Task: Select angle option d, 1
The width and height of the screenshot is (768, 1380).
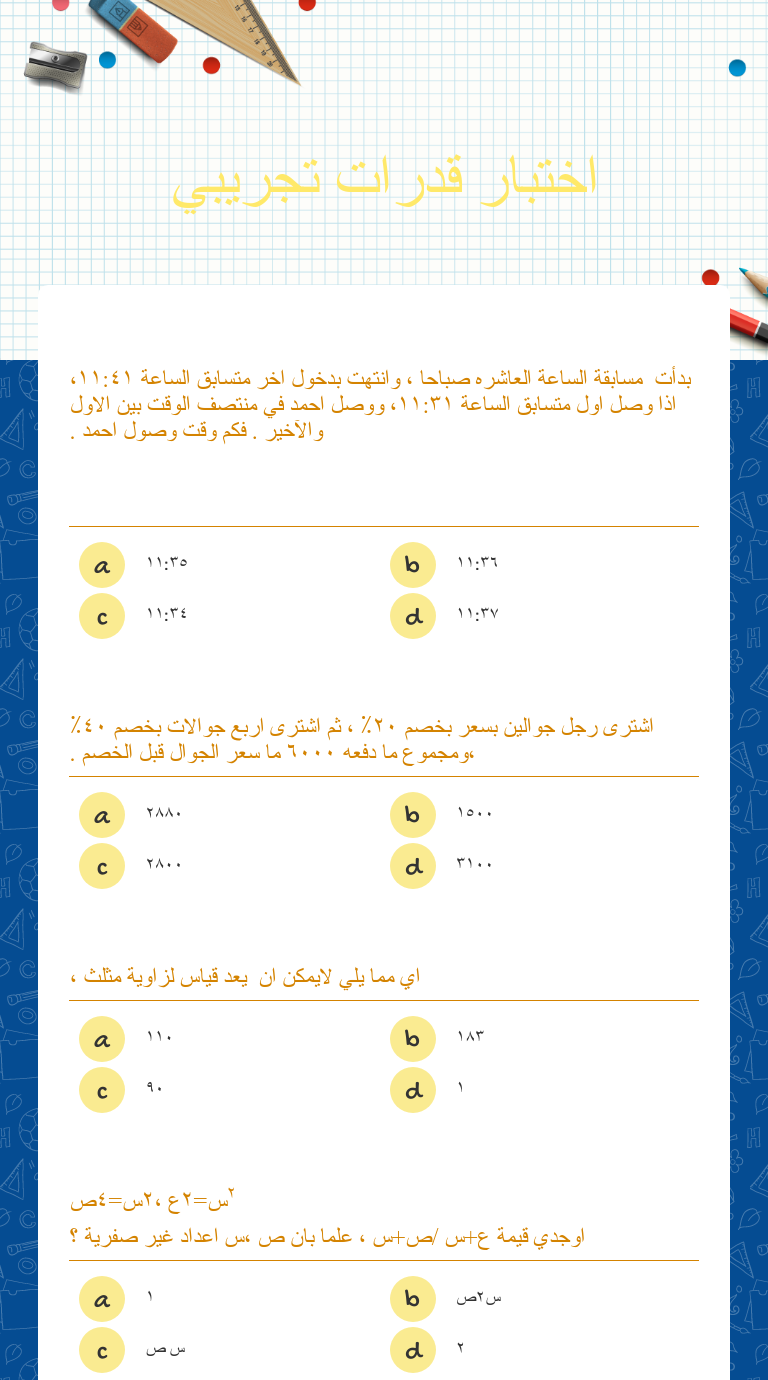Action: [x=413, y=1090]
